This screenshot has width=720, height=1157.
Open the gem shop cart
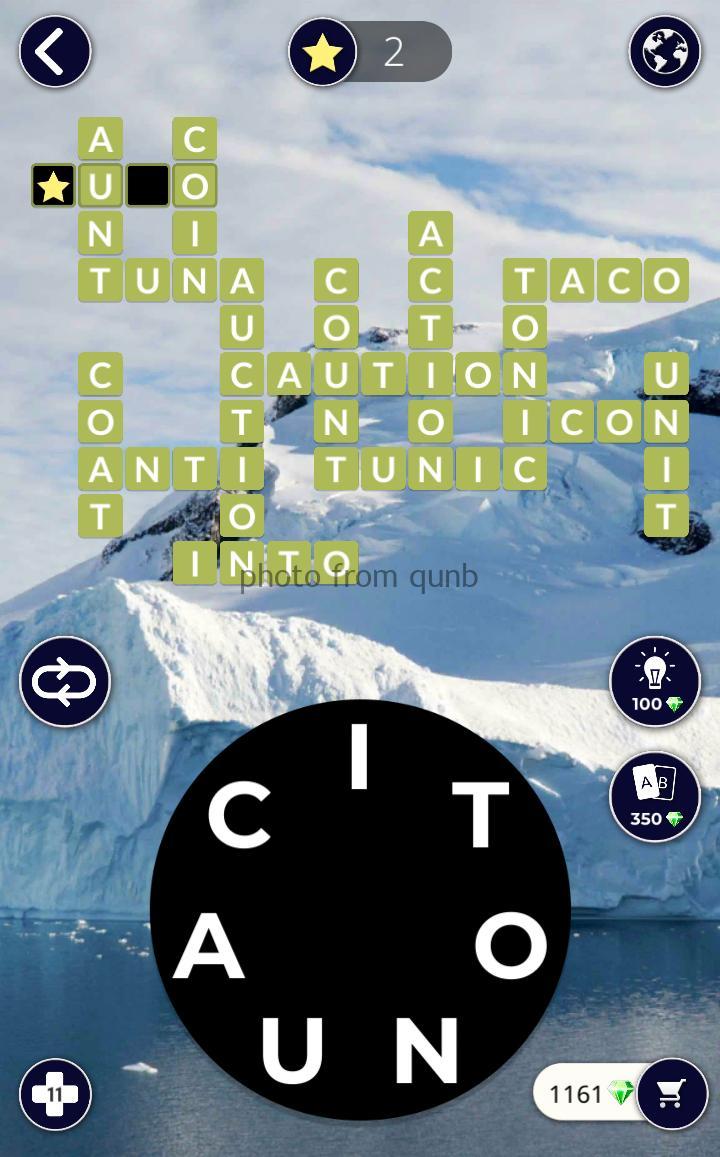671,1094
